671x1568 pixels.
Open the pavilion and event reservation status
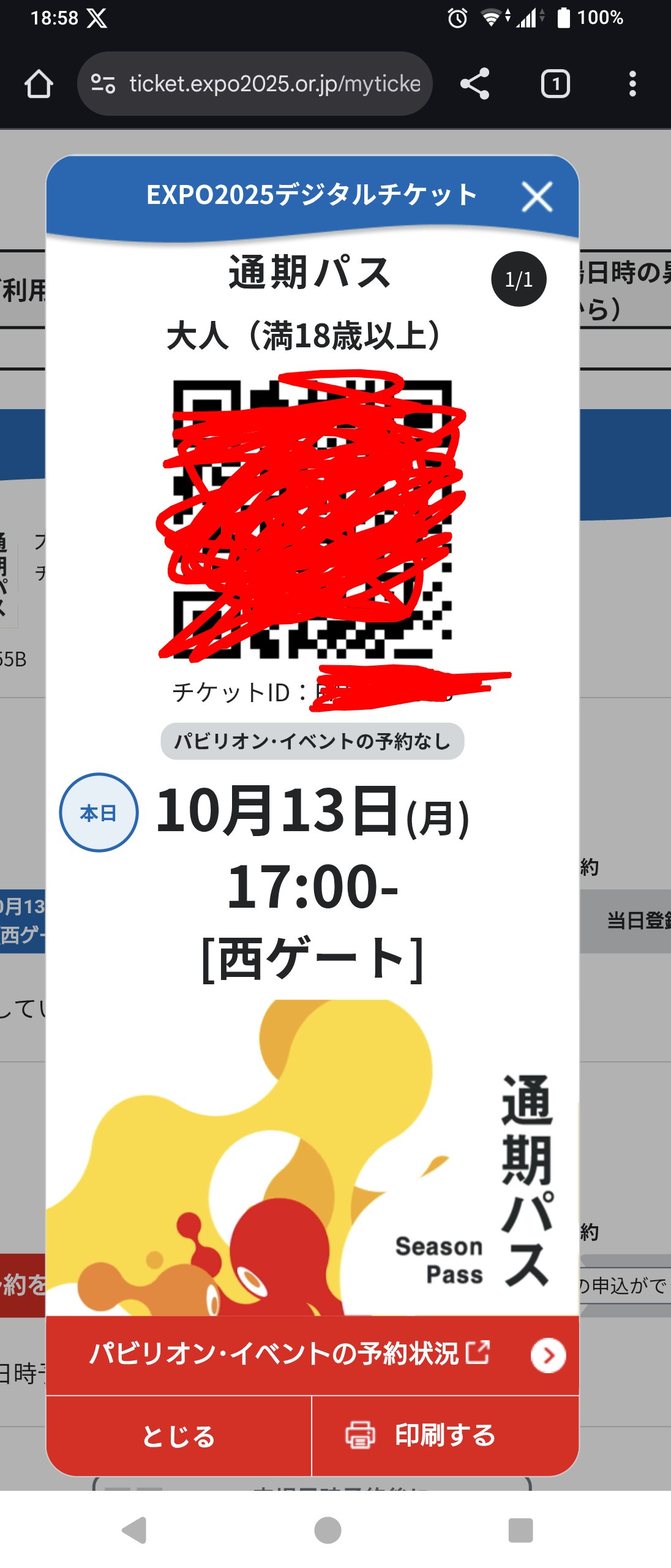pos(312,1355)
